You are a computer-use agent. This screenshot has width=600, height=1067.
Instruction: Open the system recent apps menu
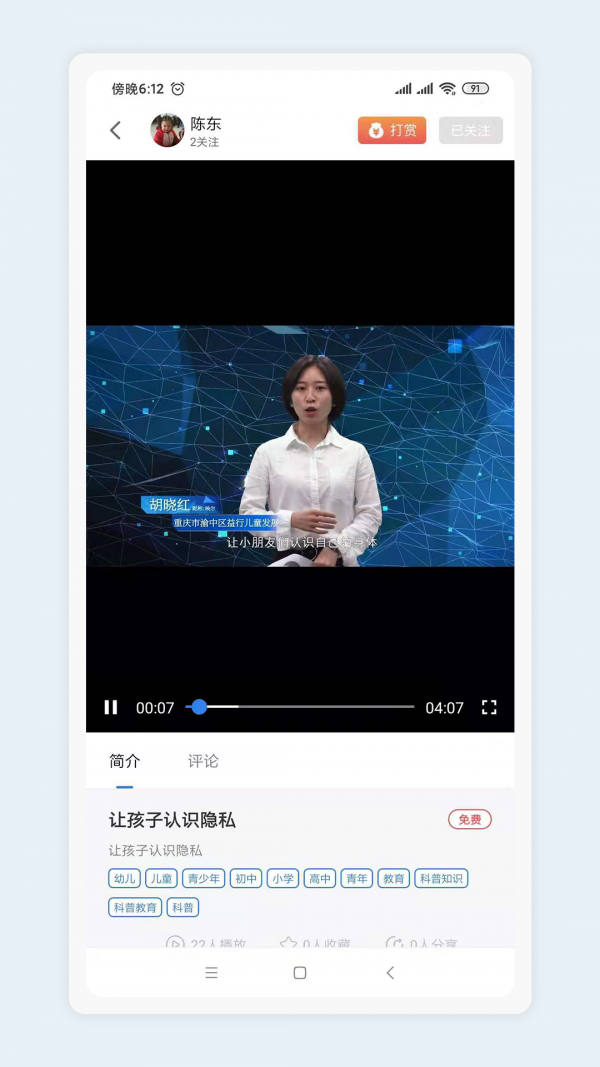(211, 972)
